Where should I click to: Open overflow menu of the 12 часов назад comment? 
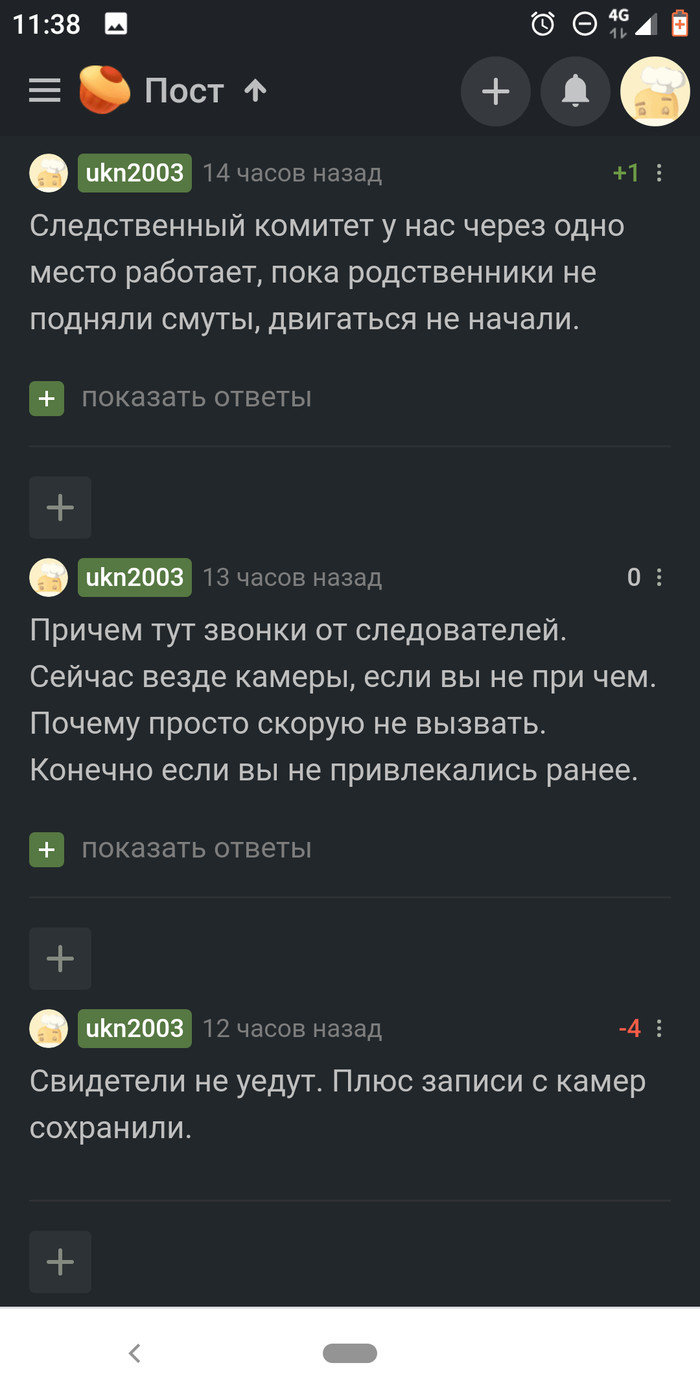(x=659, y=1028)
